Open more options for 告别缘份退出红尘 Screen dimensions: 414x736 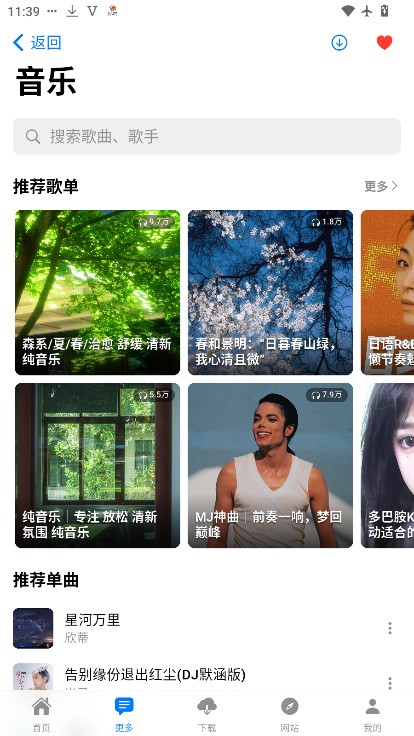coord(390,682)
